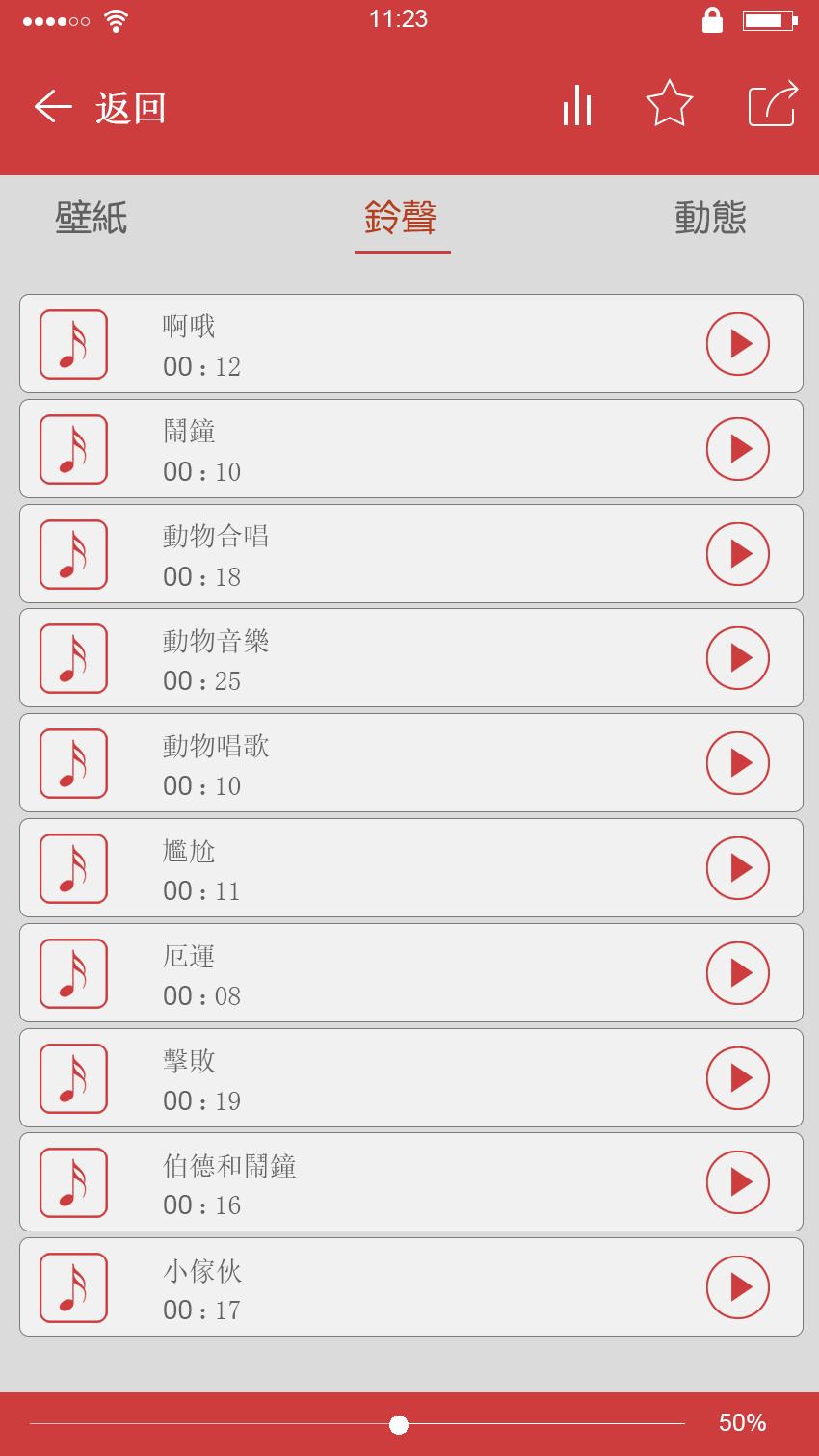Screen dimensions: 819x1456
Task: Tap the share icon in header
Action: [x=774, y=103]
